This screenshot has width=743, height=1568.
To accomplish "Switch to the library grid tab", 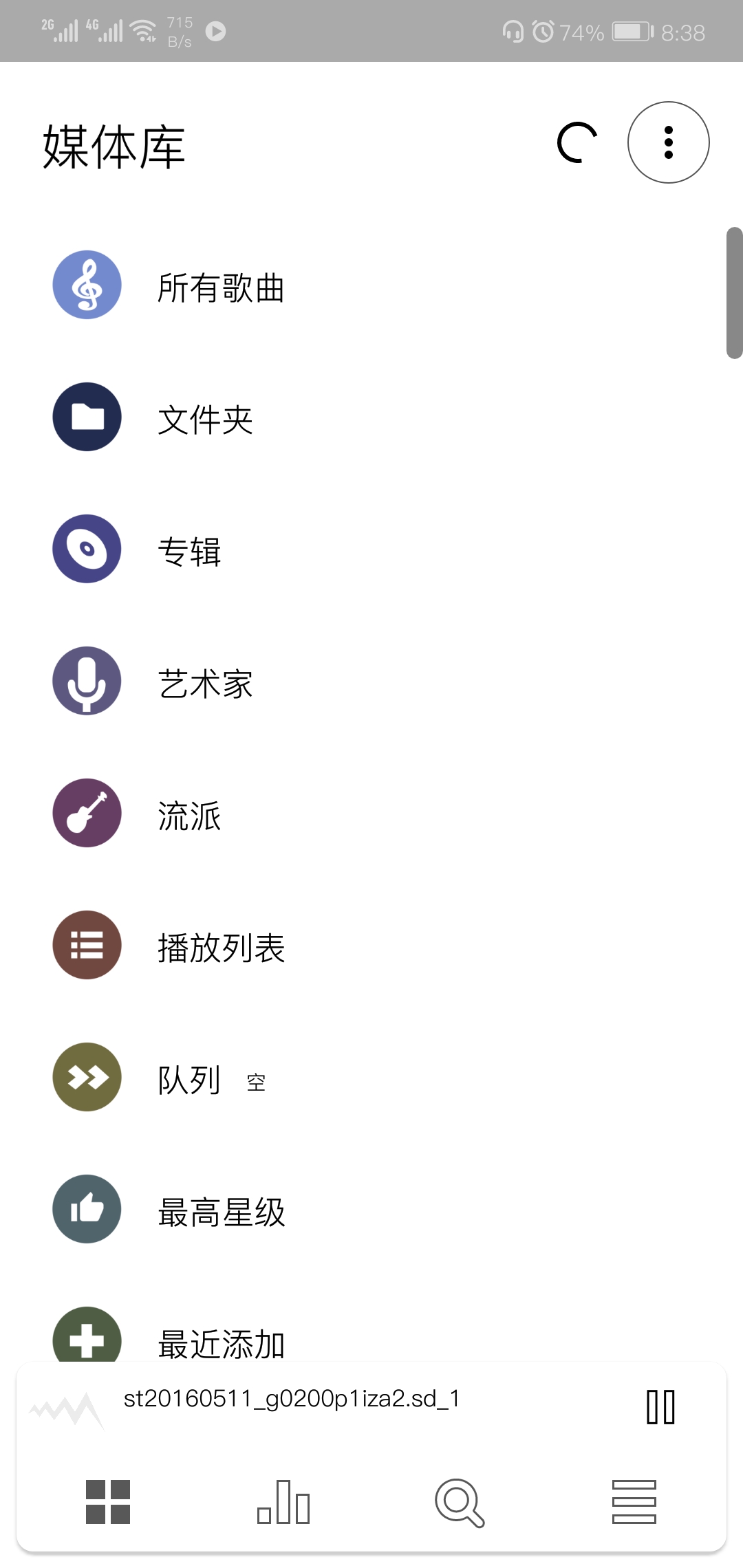I will (x=108, y=1502).
